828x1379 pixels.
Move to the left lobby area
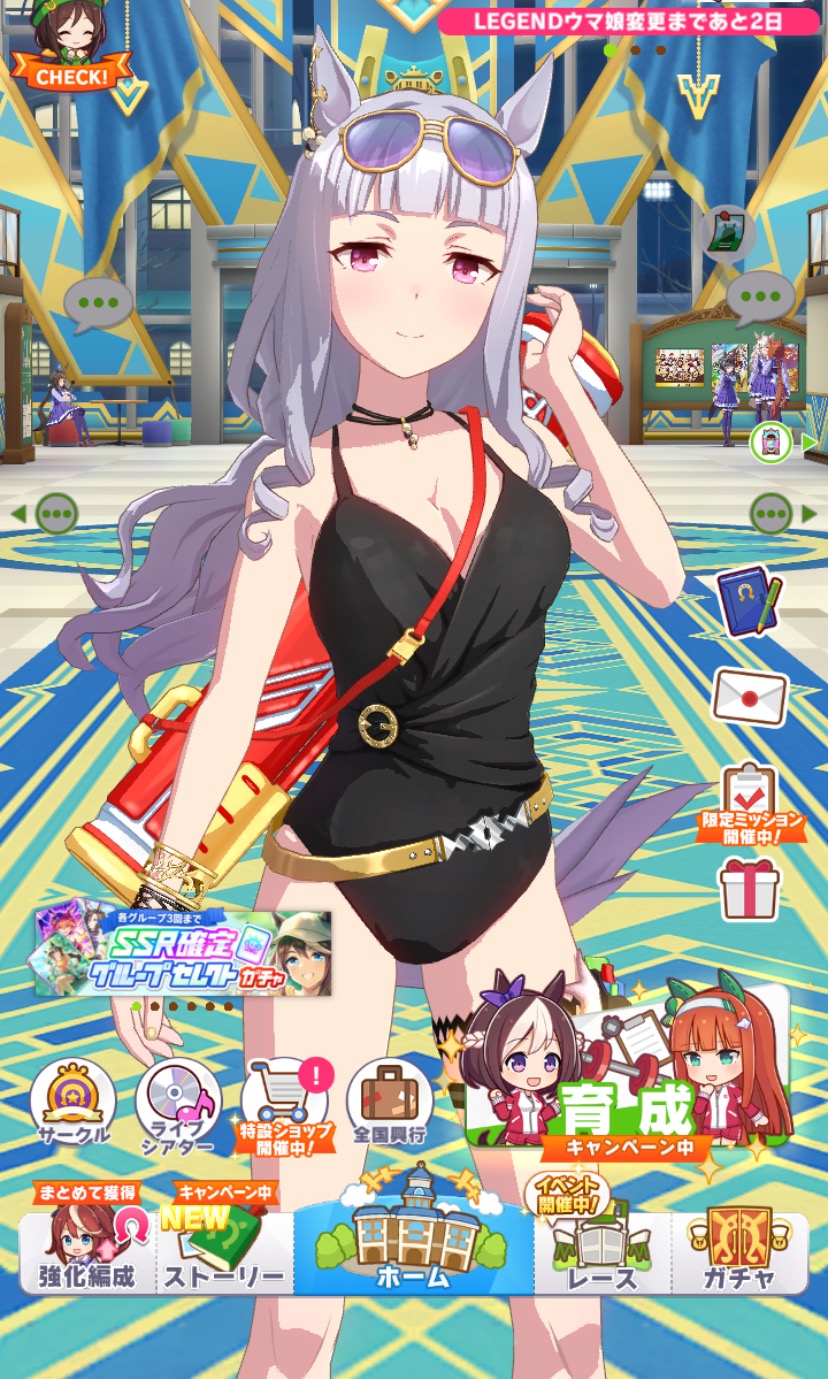point(45,514)
